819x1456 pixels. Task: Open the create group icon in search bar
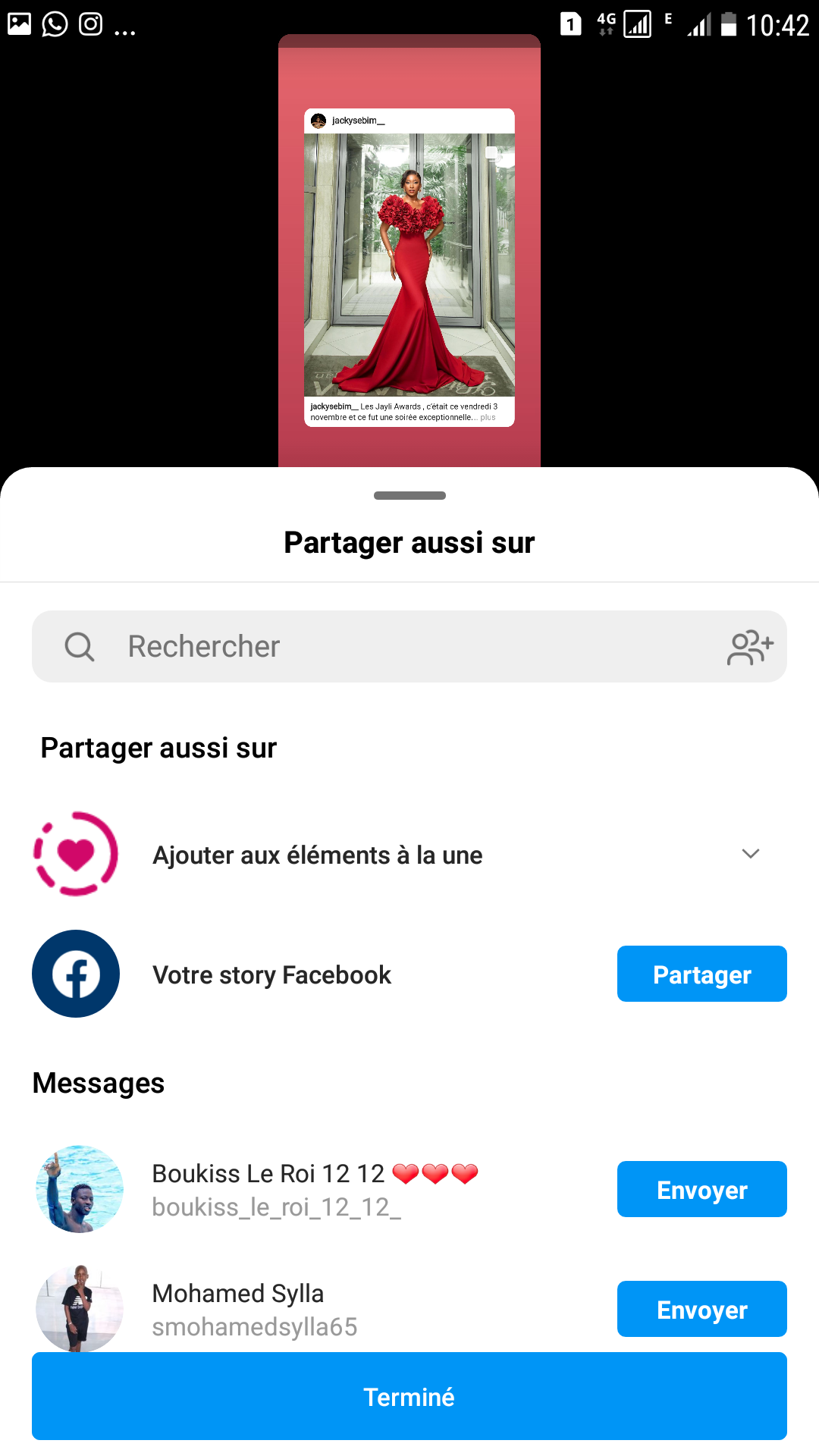tap(750, 647)
